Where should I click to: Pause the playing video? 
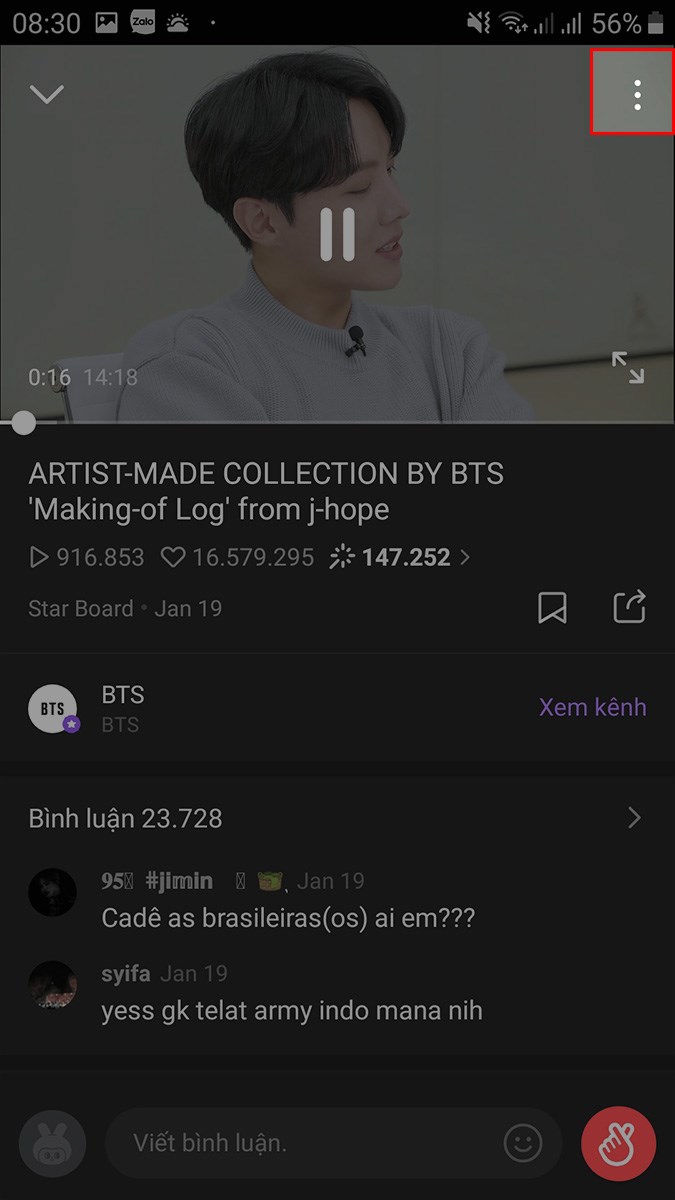click(x=337, y=235)
